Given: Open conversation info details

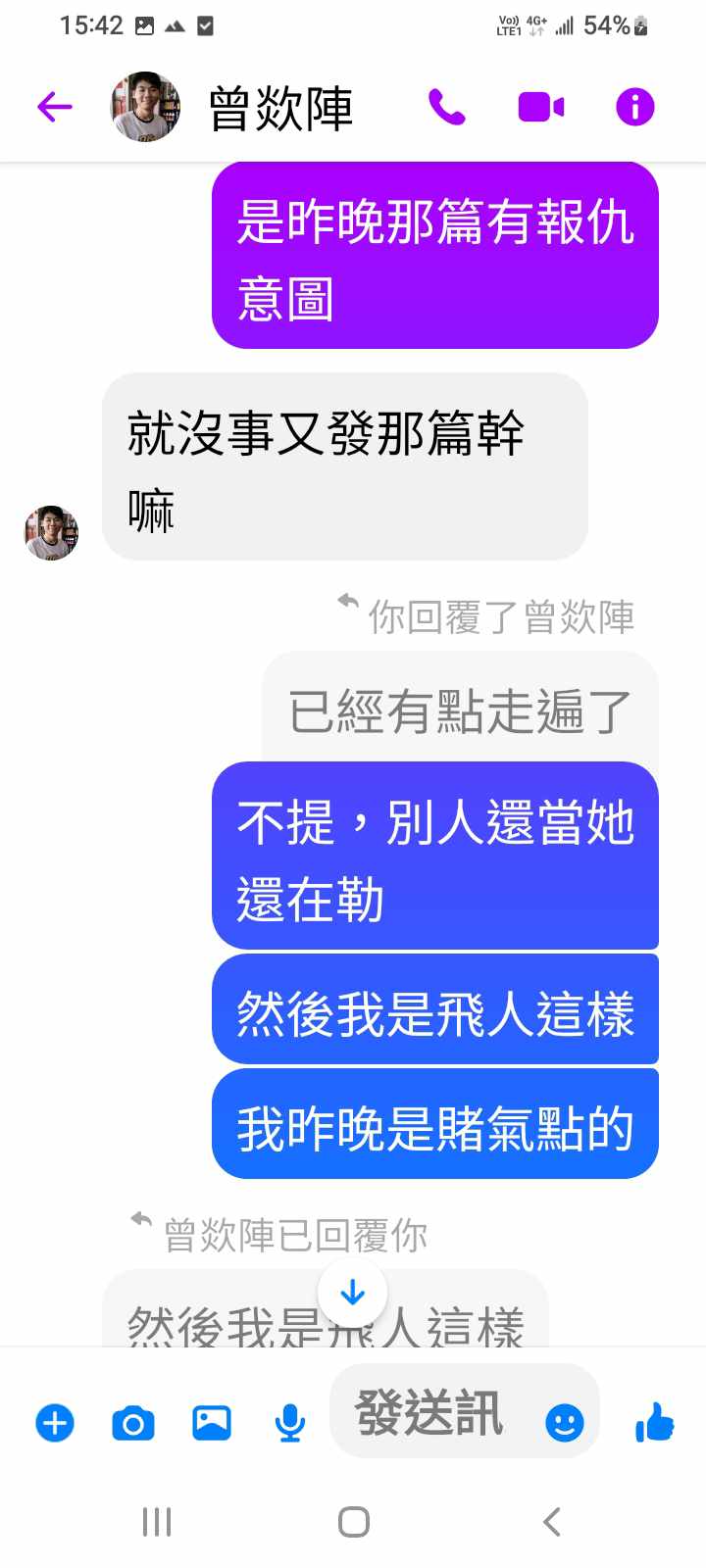Looking at the screenshot, I should coord(634,107).
